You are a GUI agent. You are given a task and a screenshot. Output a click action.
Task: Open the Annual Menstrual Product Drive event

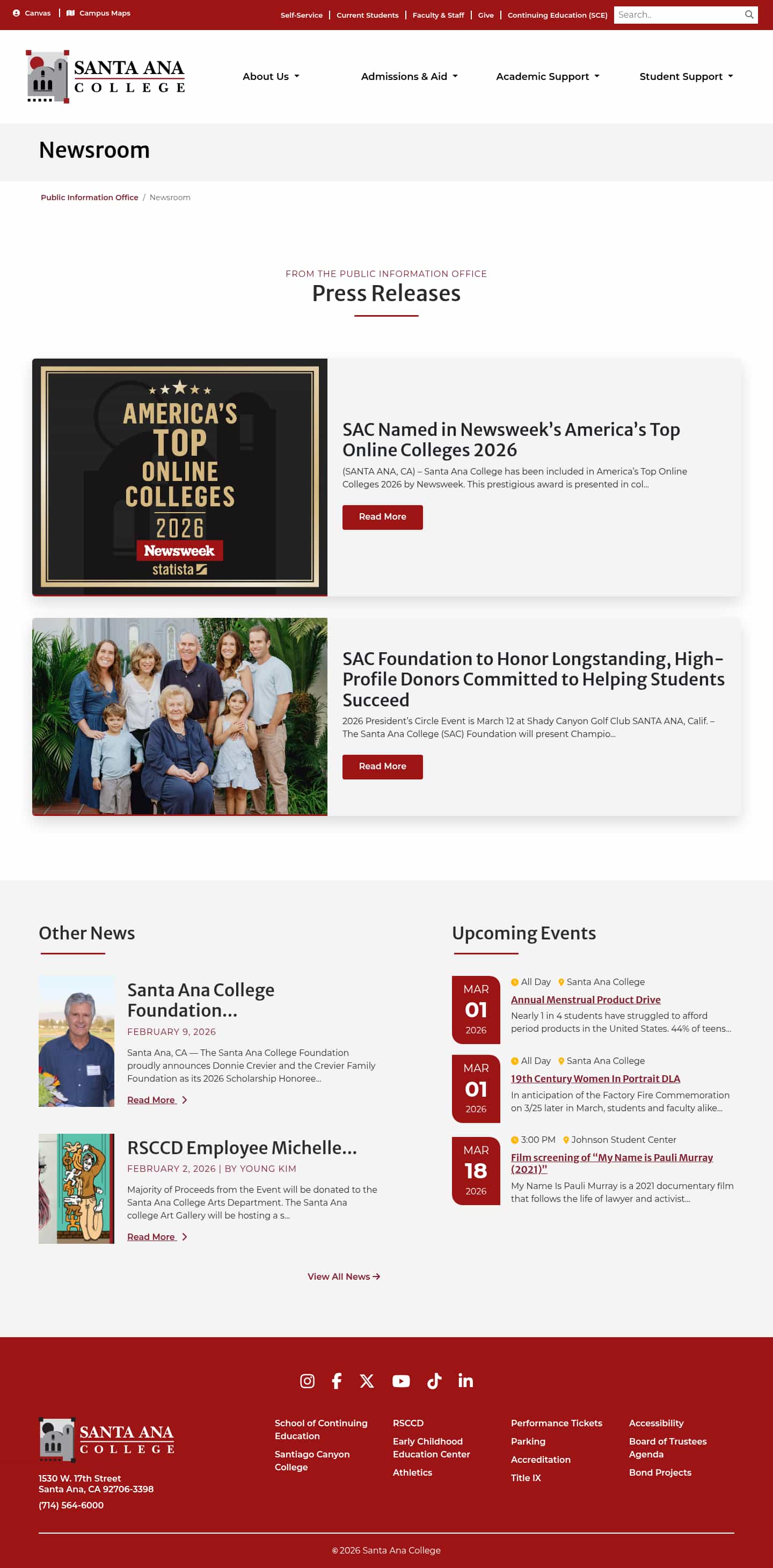(x=585, y=1000)
